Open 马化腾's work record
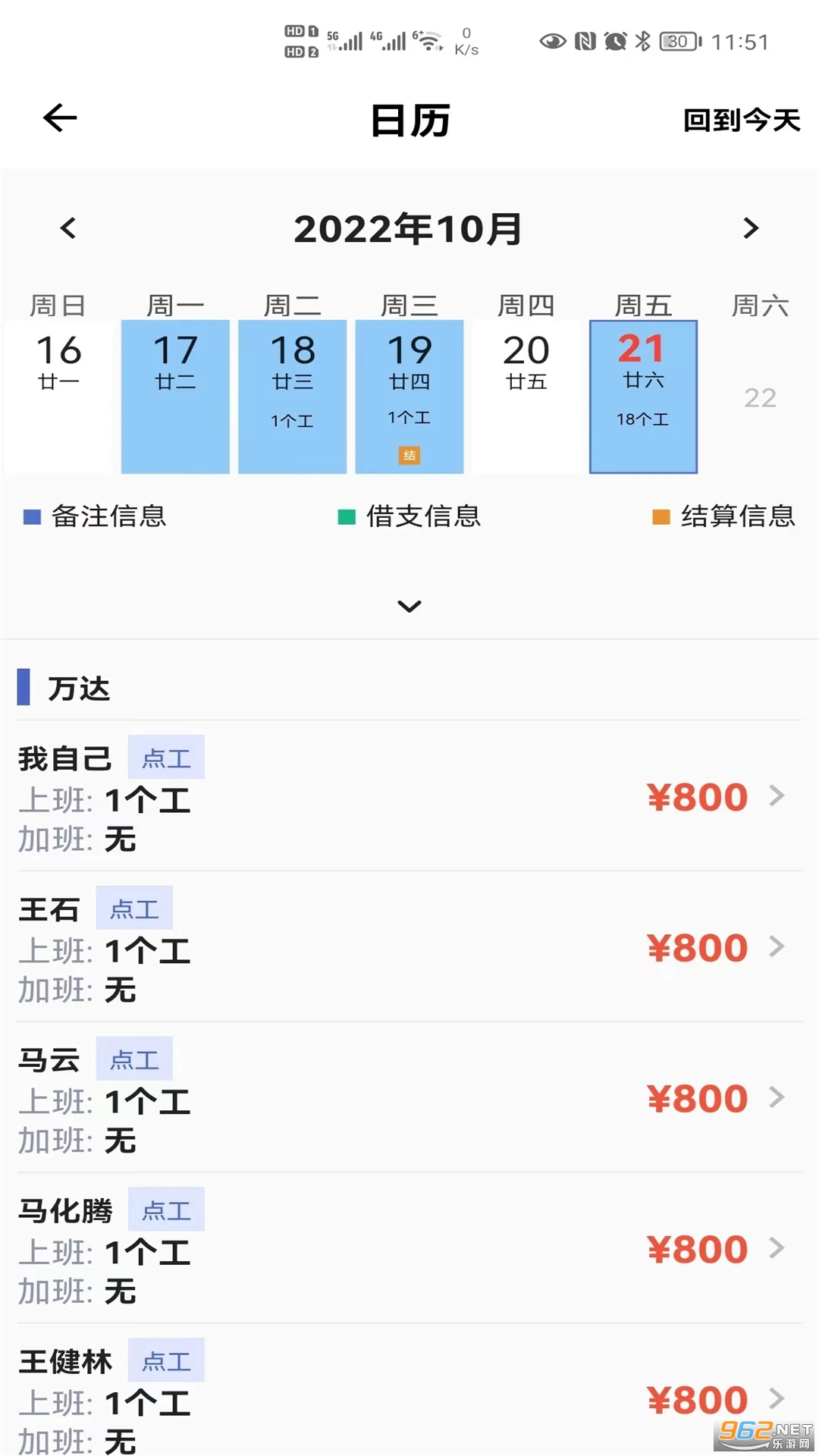The width and height of the screenshot is (819, 1456). point(409,1248)
